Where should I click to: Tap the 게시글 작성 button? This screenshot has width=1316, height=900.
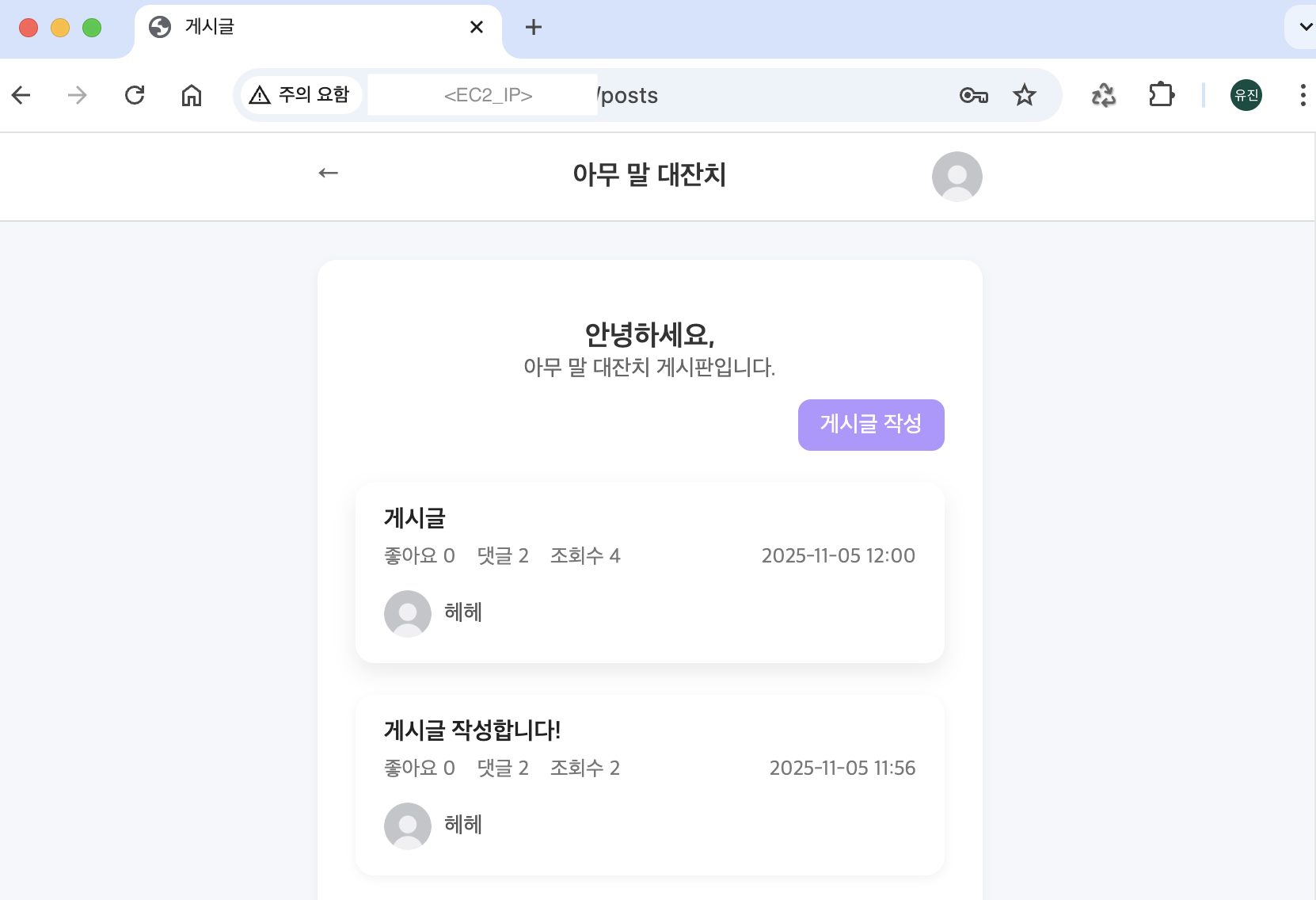tap(870, 425)
